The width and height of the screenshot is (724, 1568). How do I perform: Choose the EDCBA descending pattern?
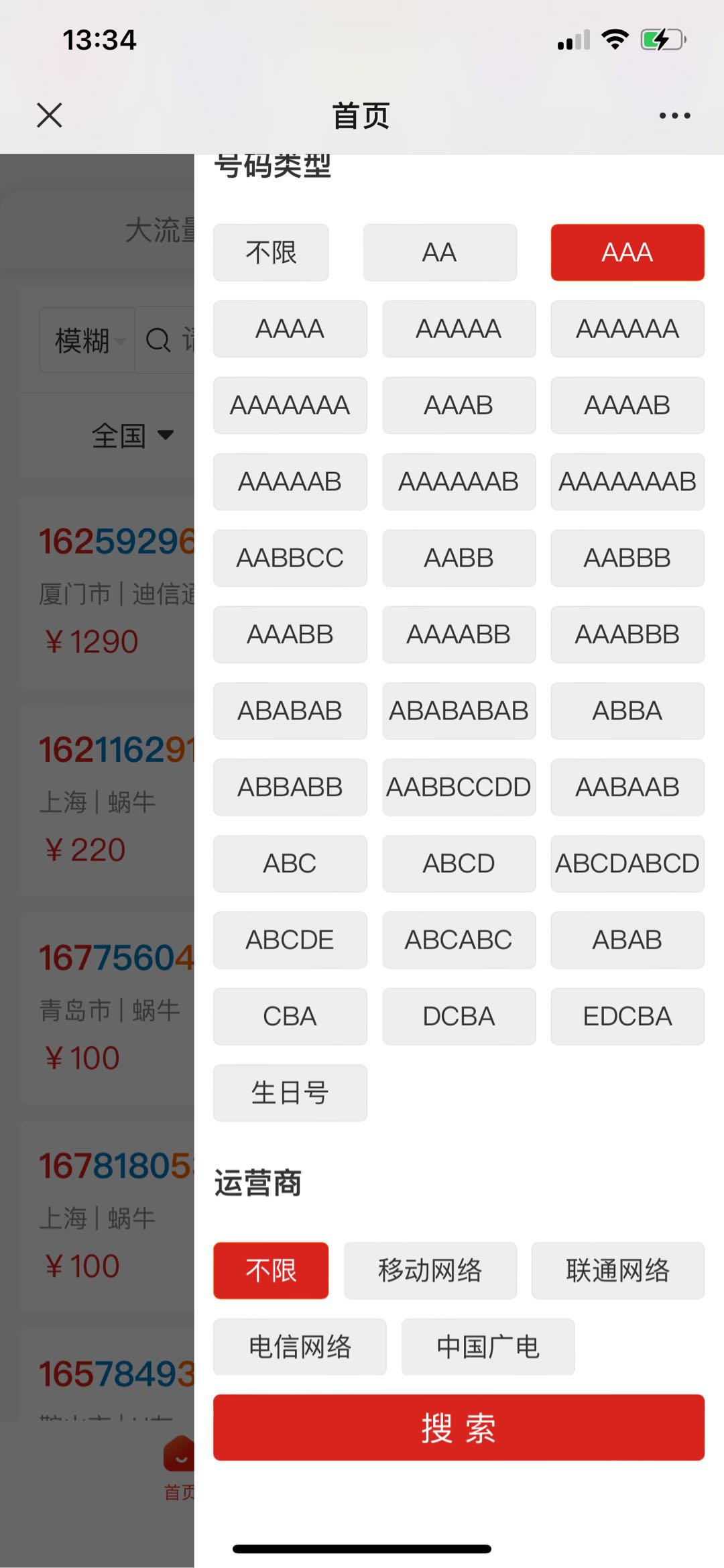[x=627, y=1017]
